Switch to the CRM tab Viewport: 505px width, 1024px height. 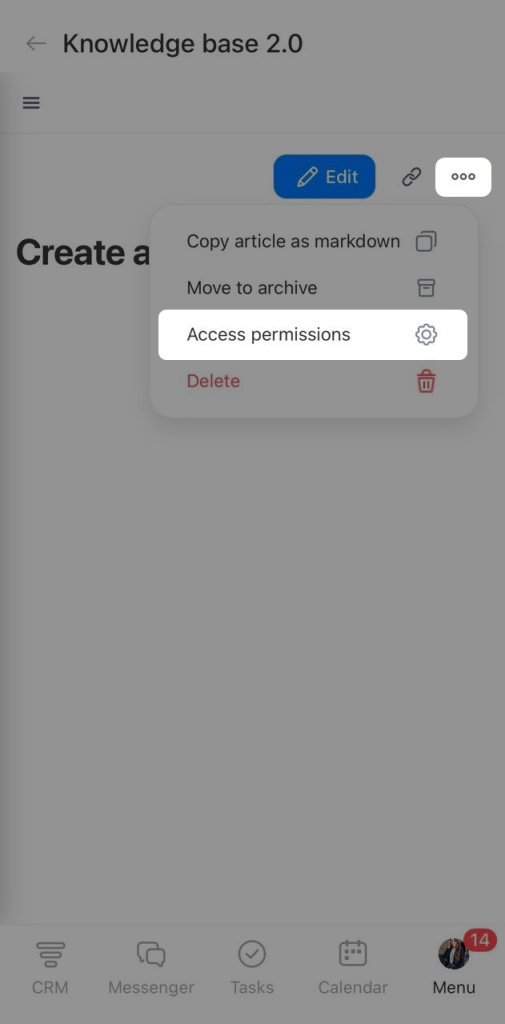(x=50, y=967)
